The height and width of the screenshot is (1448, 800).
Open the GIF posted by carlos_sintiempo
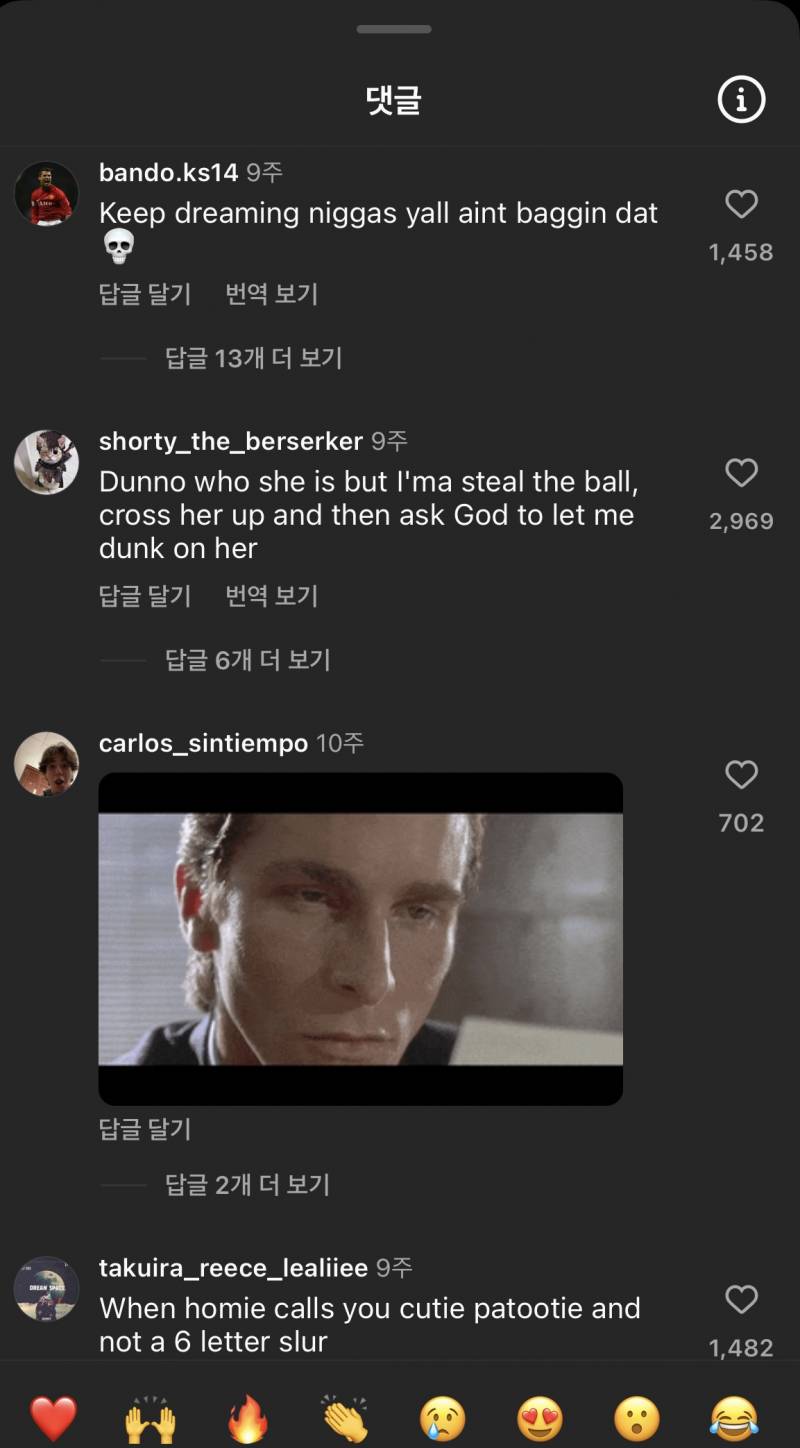[360, 938]
